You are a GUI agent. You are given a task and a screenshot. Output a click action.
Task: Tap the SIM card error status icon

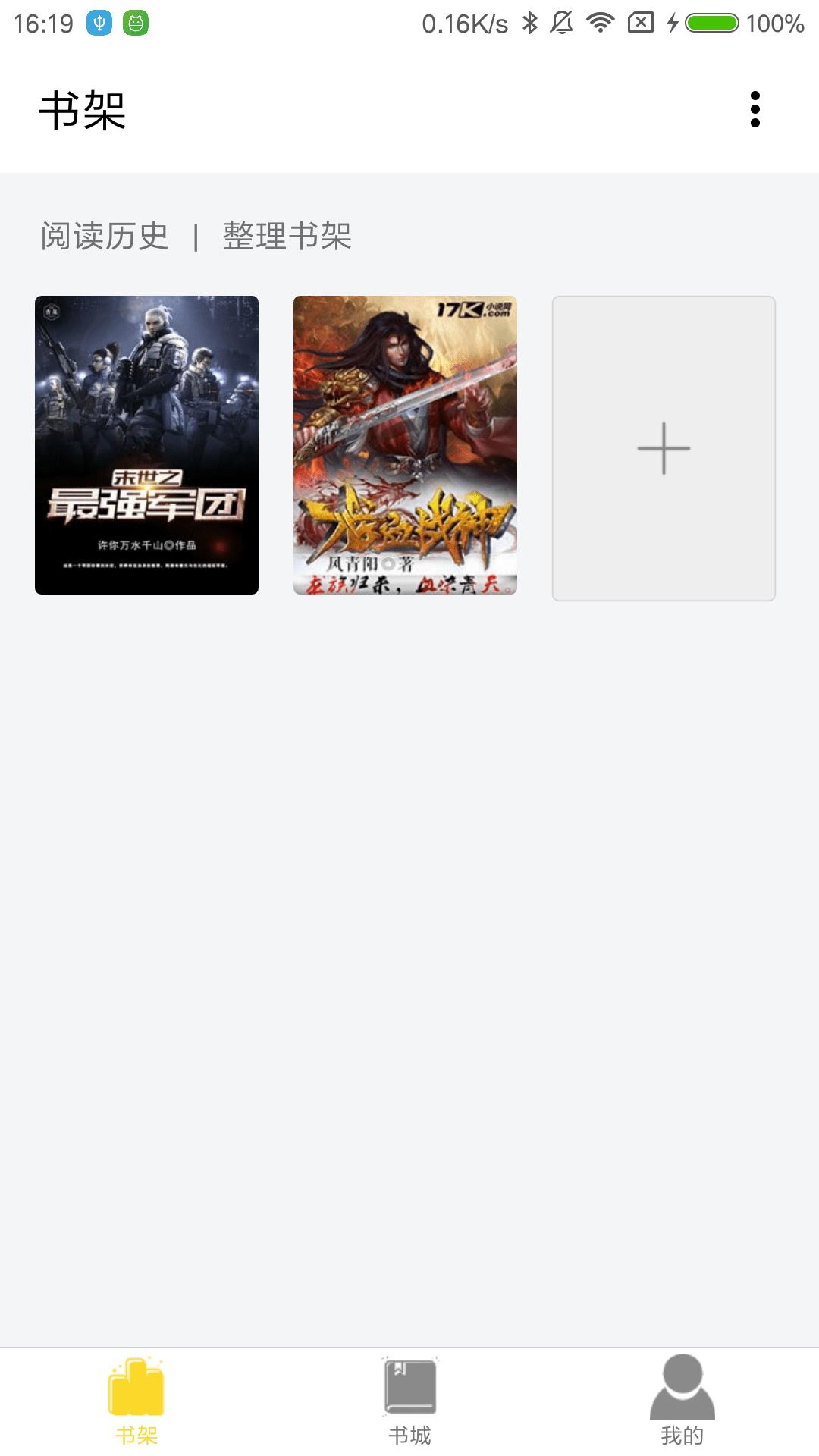pyautogui.click(x=640, y=23)
